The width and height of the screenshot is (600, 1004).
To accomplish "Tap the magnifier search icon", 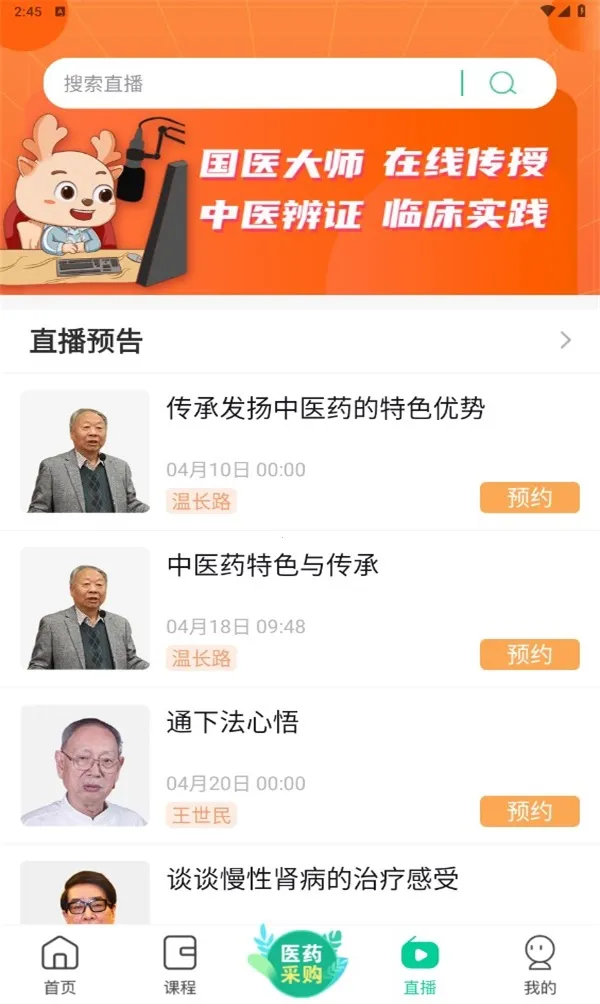I will 503,84.
